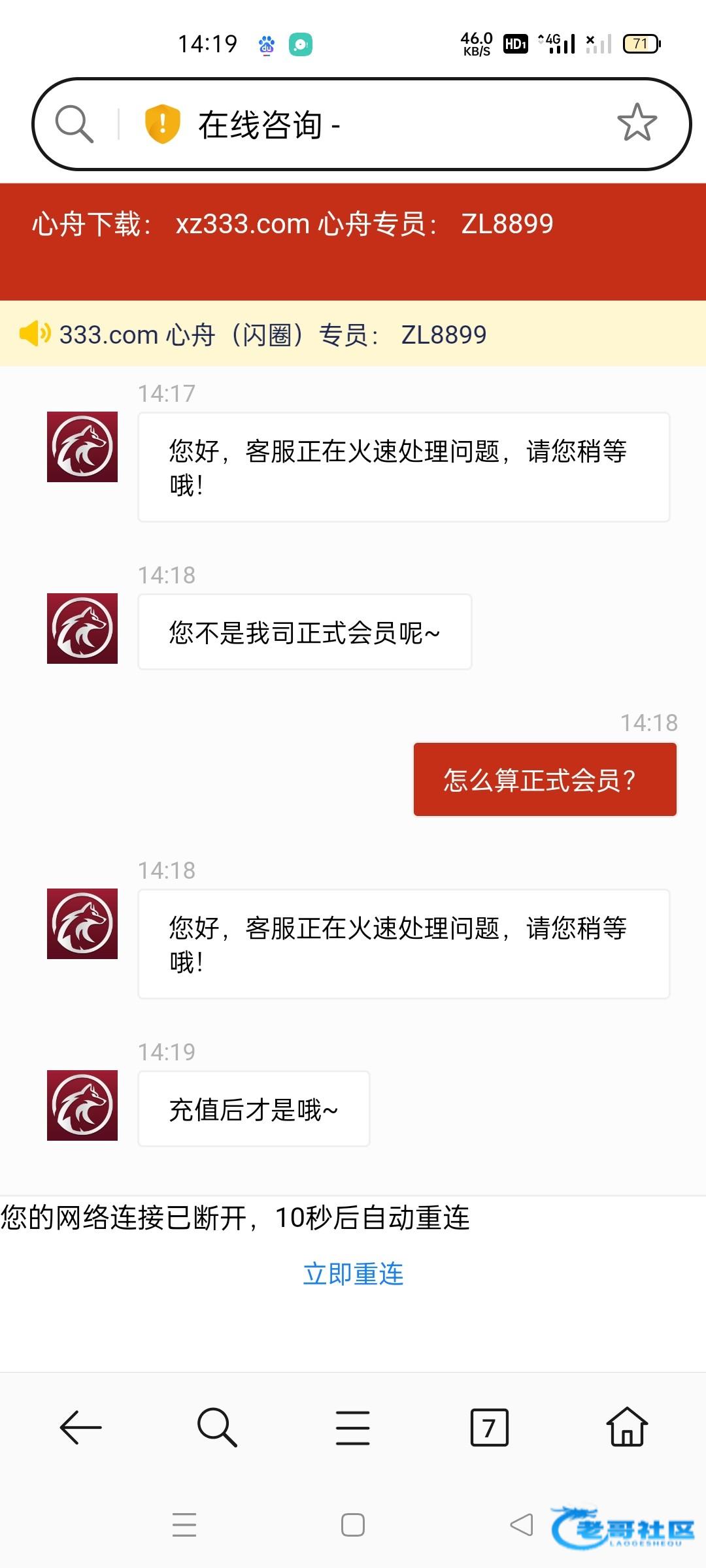View the 7 open browser tabs

[489, 1428]
